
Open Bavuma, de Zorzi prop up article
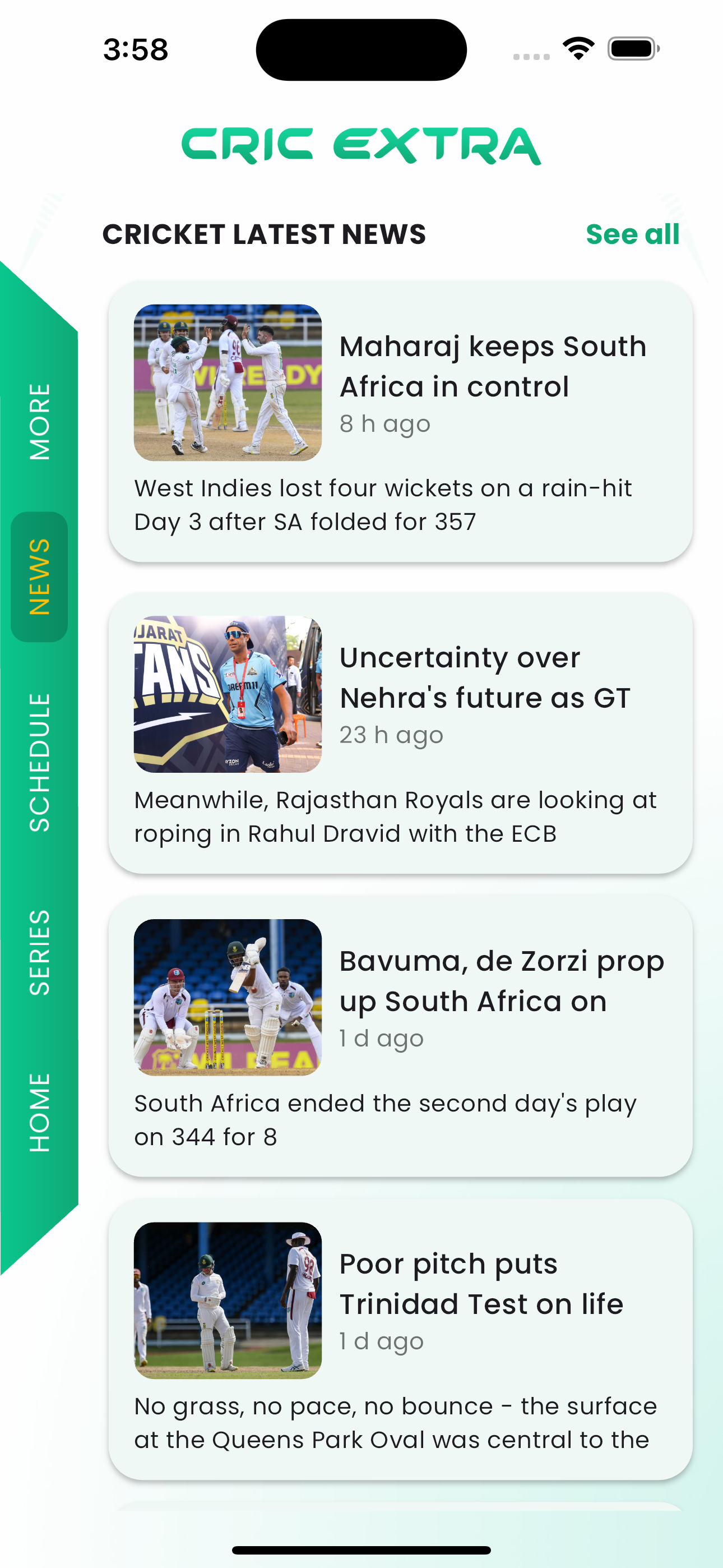400,1035
